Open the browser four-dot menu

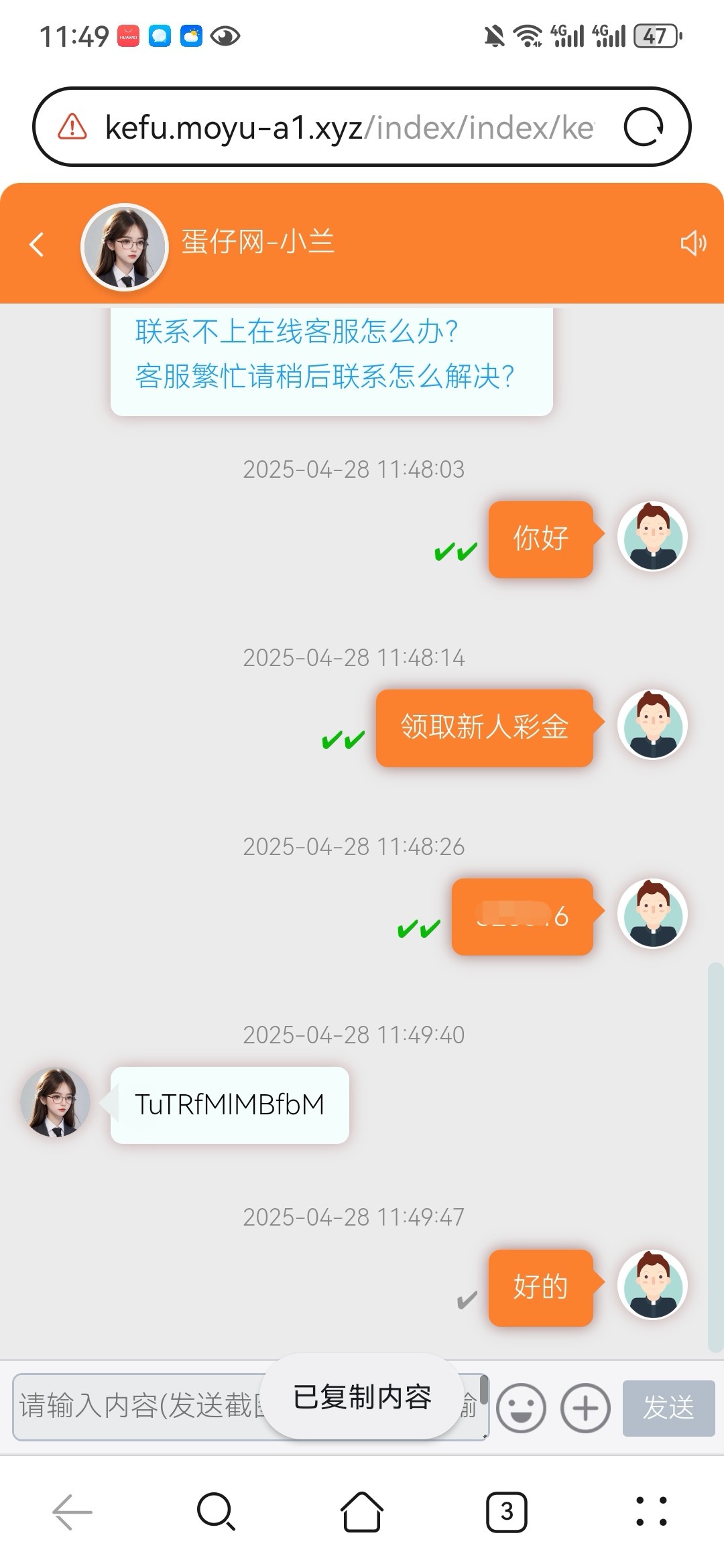(651, 1512)
